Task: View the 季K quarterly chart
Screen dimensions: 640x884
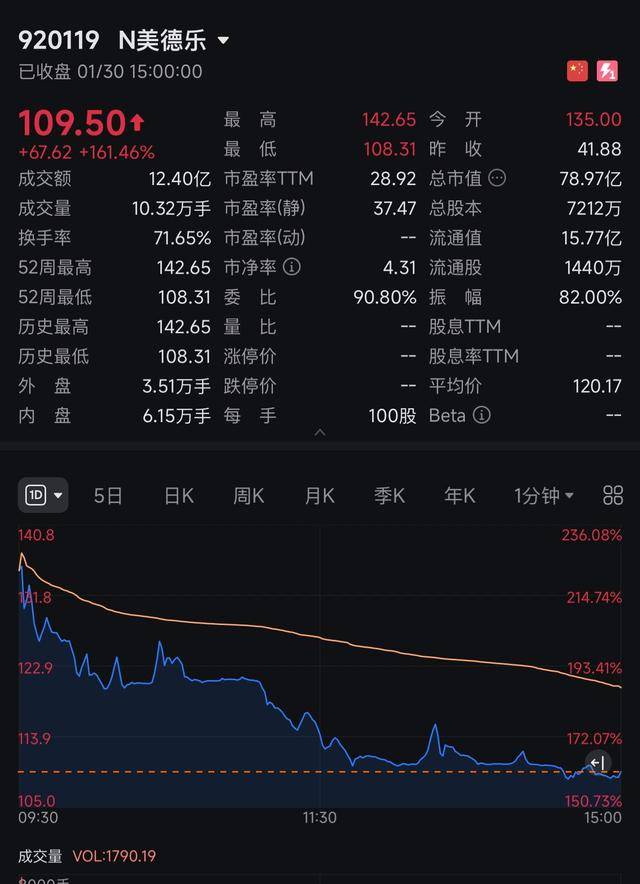Action: [389, 495]
